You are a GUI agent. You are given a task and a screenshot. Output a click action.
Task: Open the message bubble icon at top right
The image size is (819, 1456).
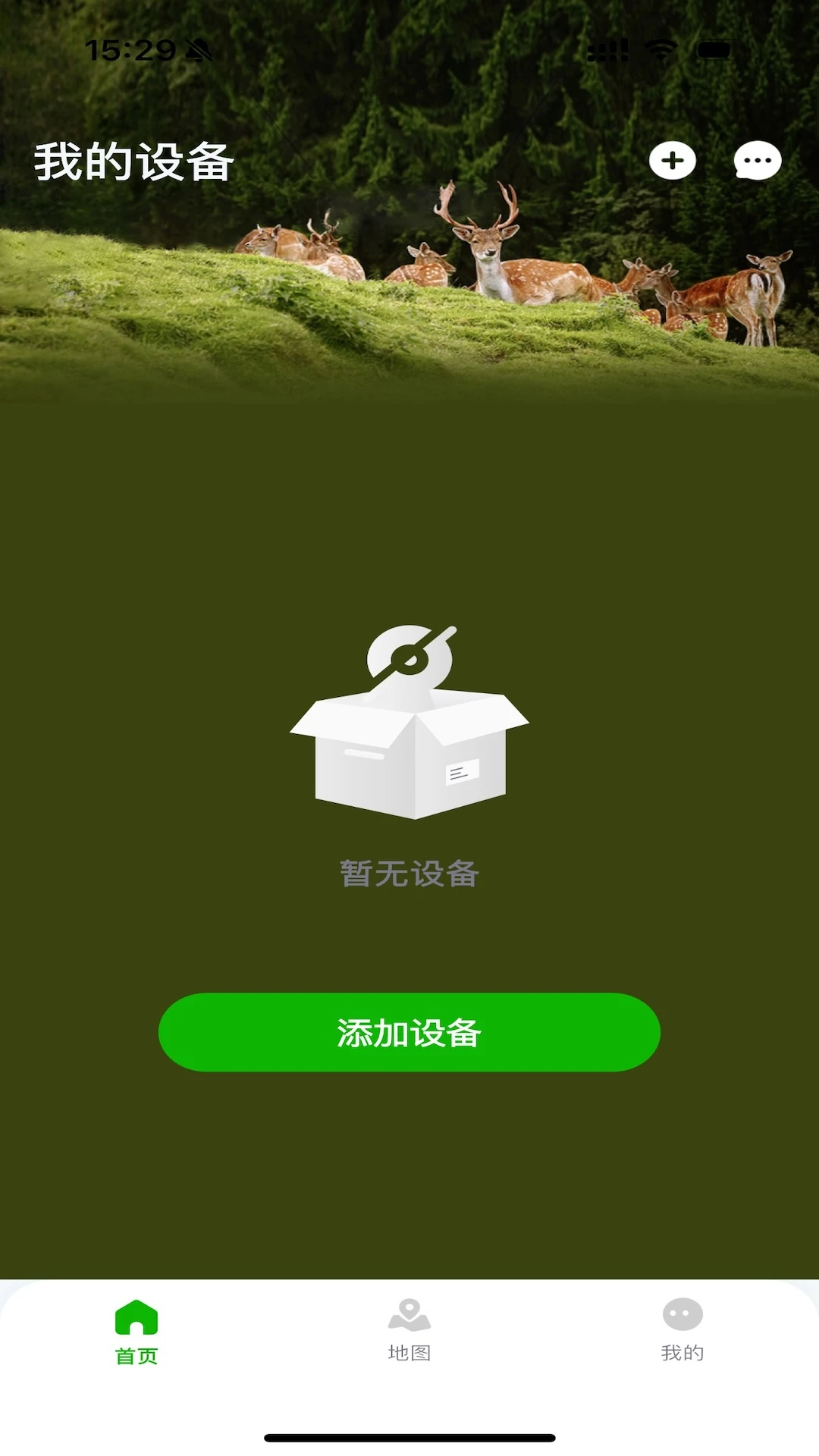coord(756,161)
